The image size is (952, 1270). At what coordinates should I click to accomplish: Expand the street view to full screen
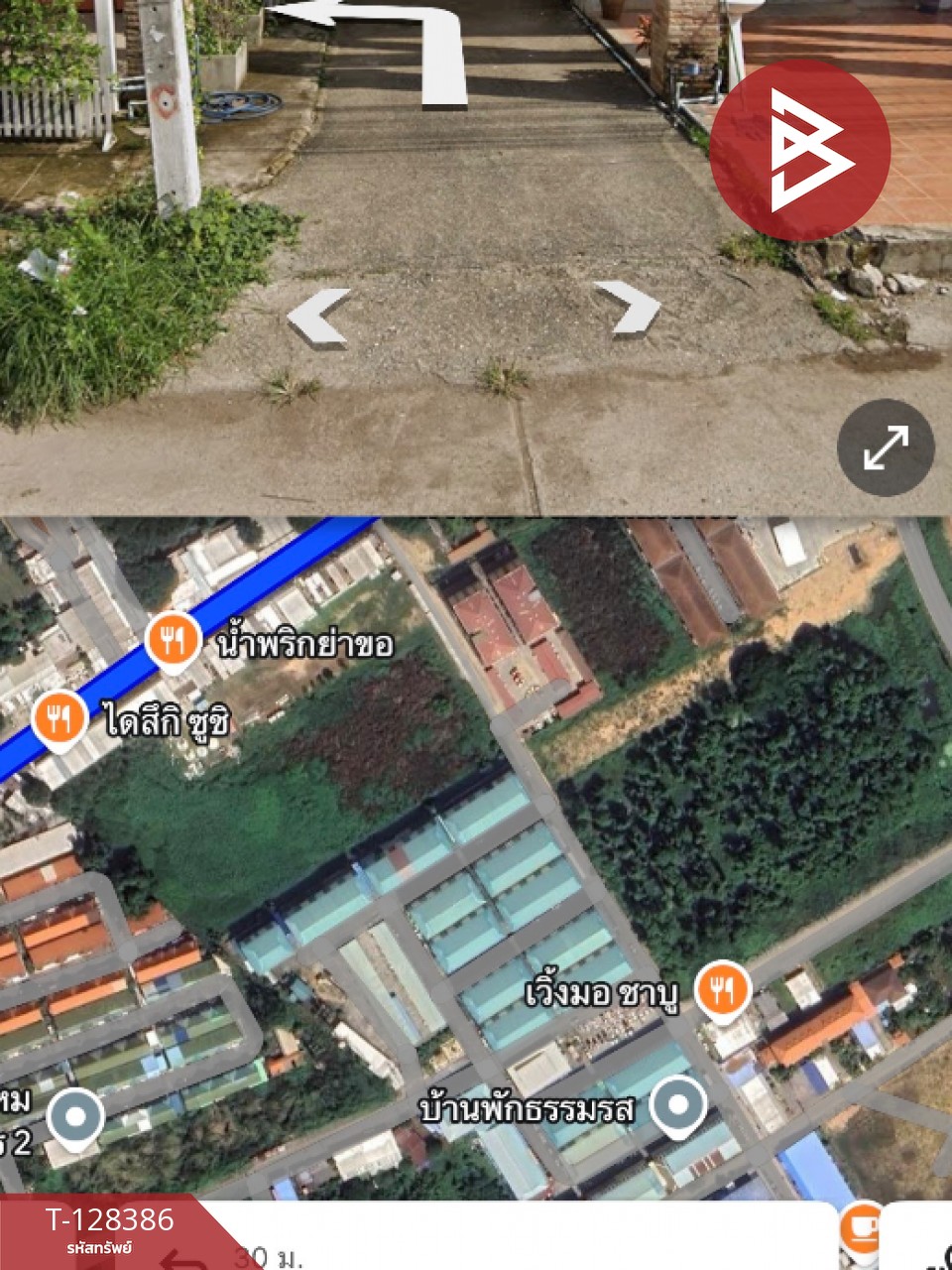[x=886, y=447]
